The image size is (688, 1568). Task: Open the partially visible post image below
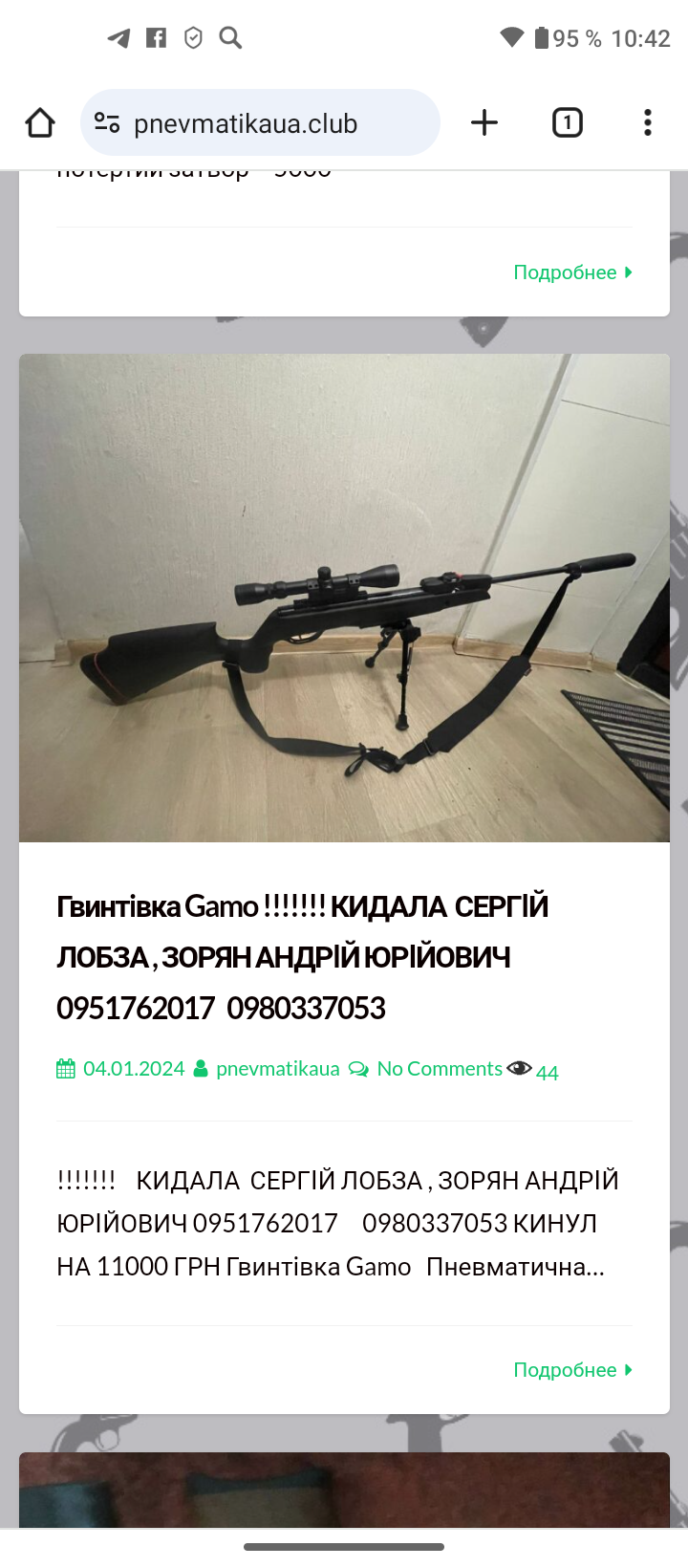click(x=344, y=1490)
